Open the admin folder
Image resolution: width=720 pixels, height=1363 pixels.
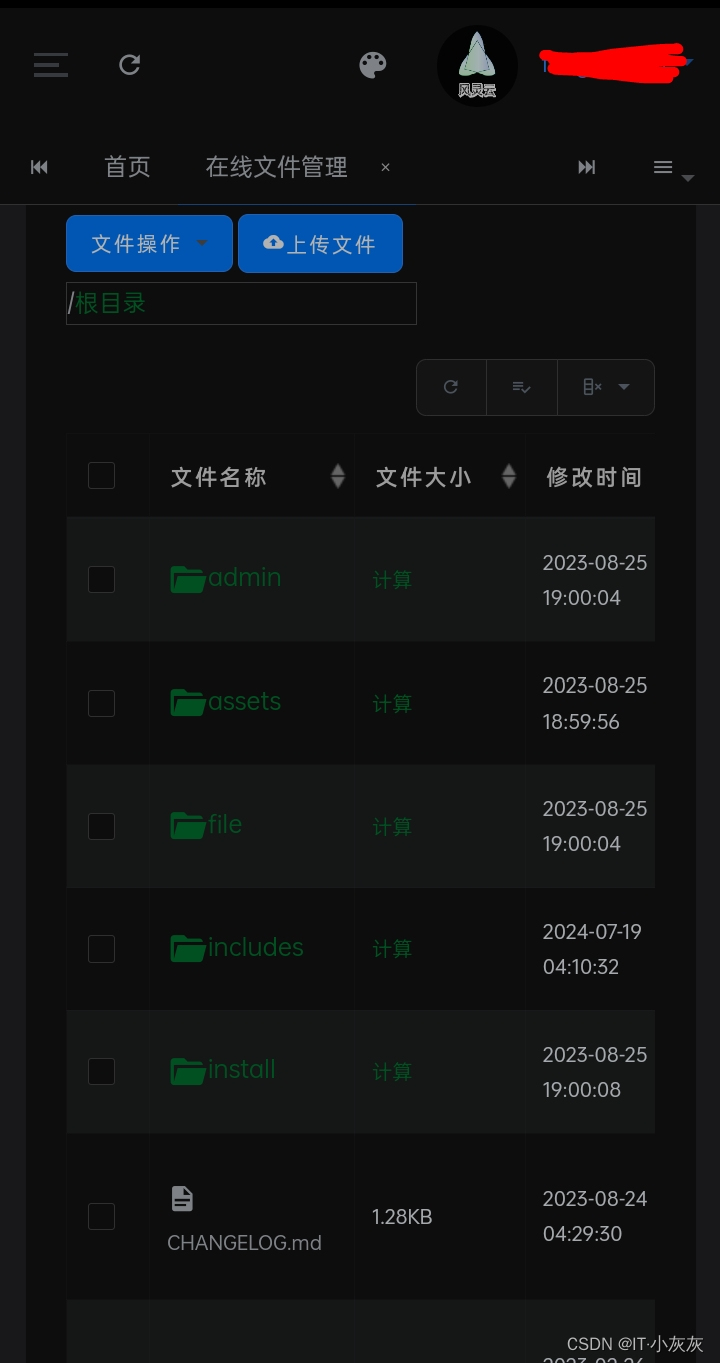click(x=243, y=578)
